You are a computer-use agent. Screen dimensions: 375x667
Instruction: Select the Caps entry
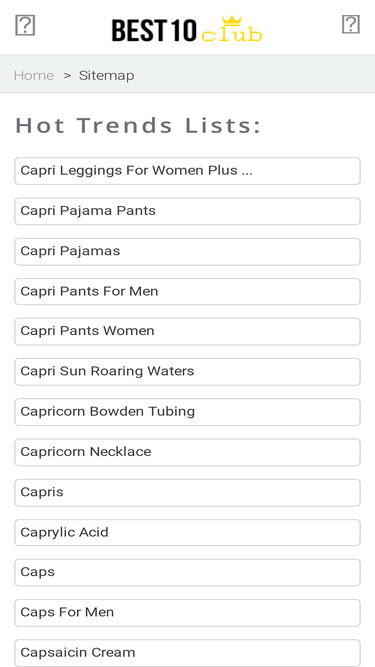point(188,573)
